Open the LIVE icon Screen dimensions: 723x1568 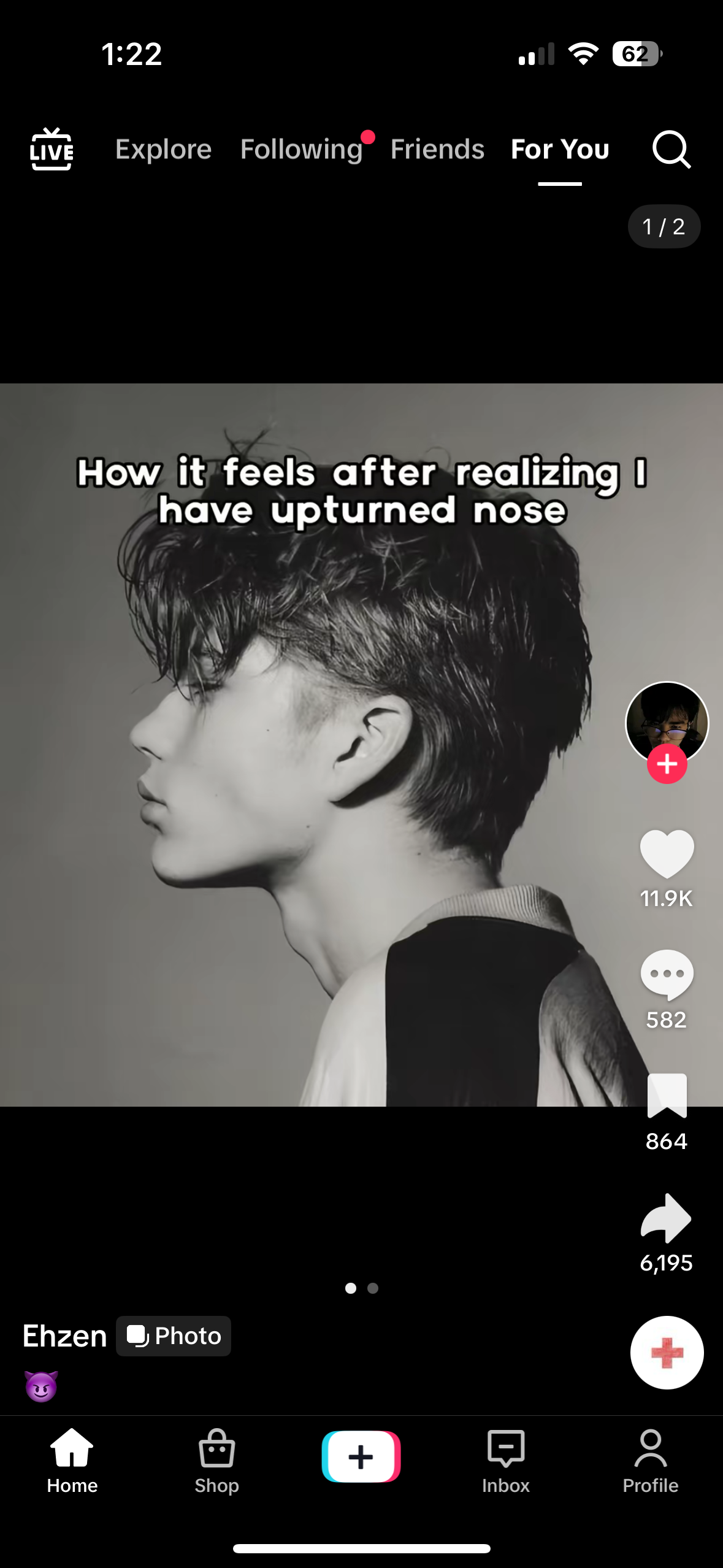(52, 149)
